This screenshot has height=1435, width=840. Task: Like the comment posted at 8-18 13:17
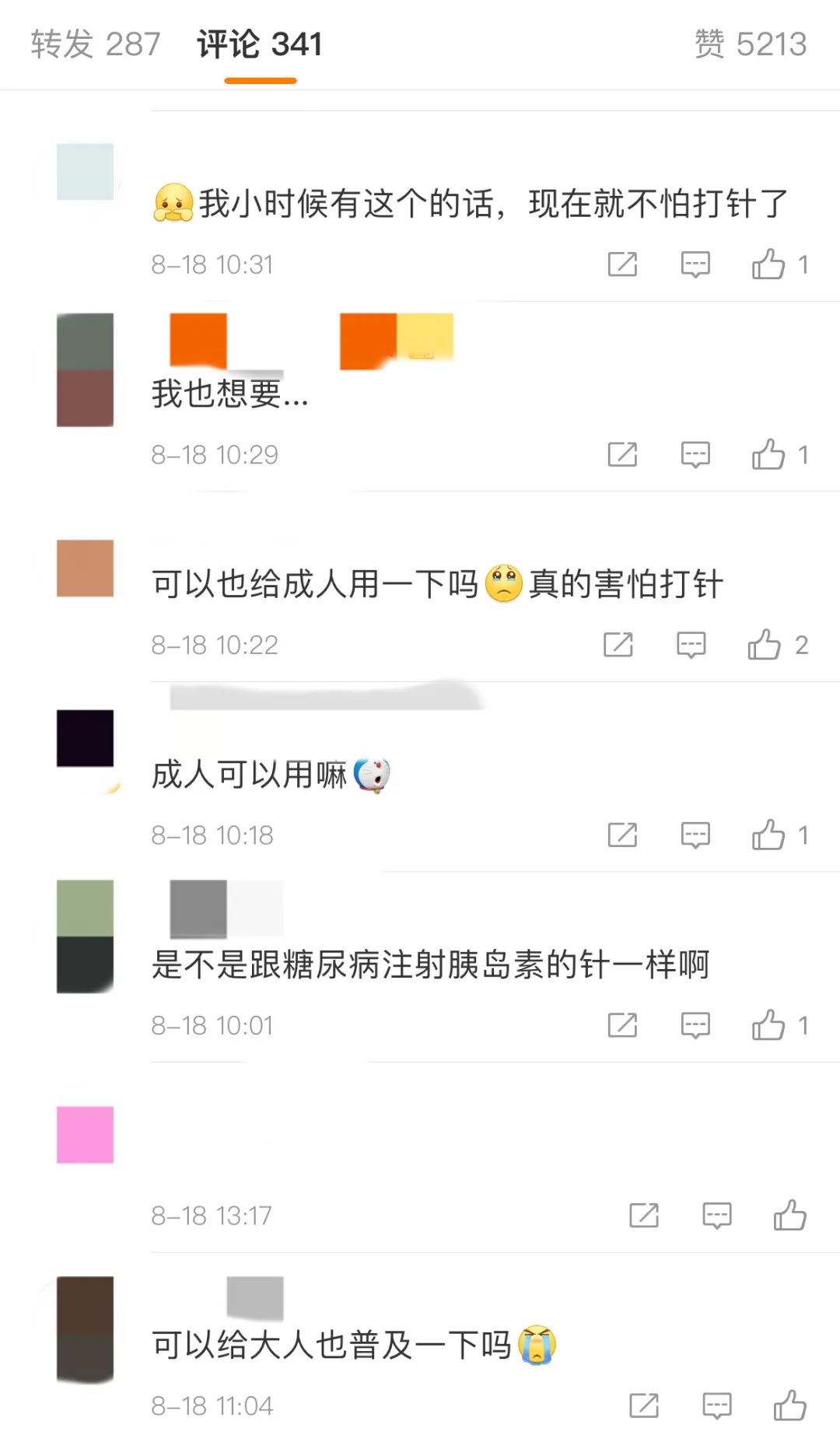tap(790, 1215)
